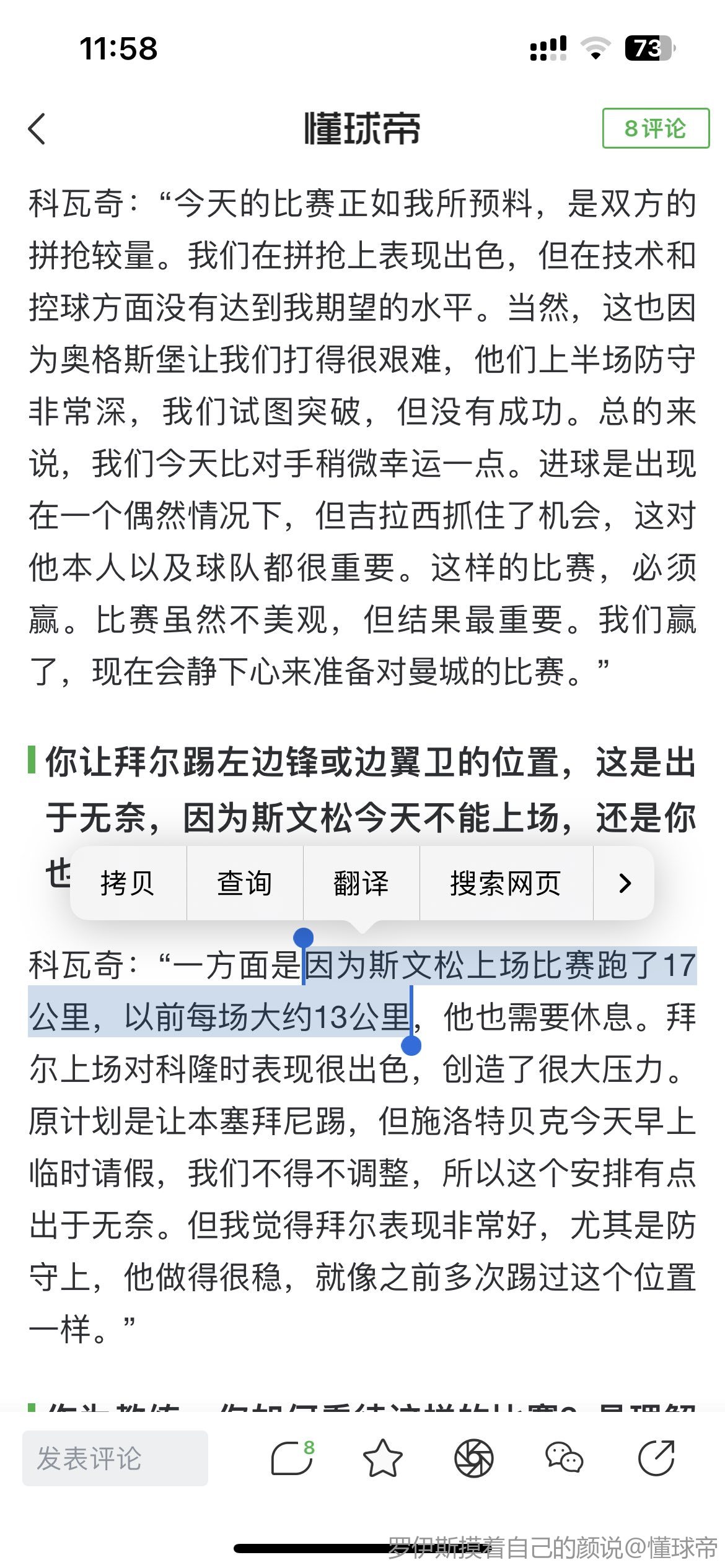725x1568 pixels.
Task: Tap the camera shutter share icon
Action: (473, 1458)
